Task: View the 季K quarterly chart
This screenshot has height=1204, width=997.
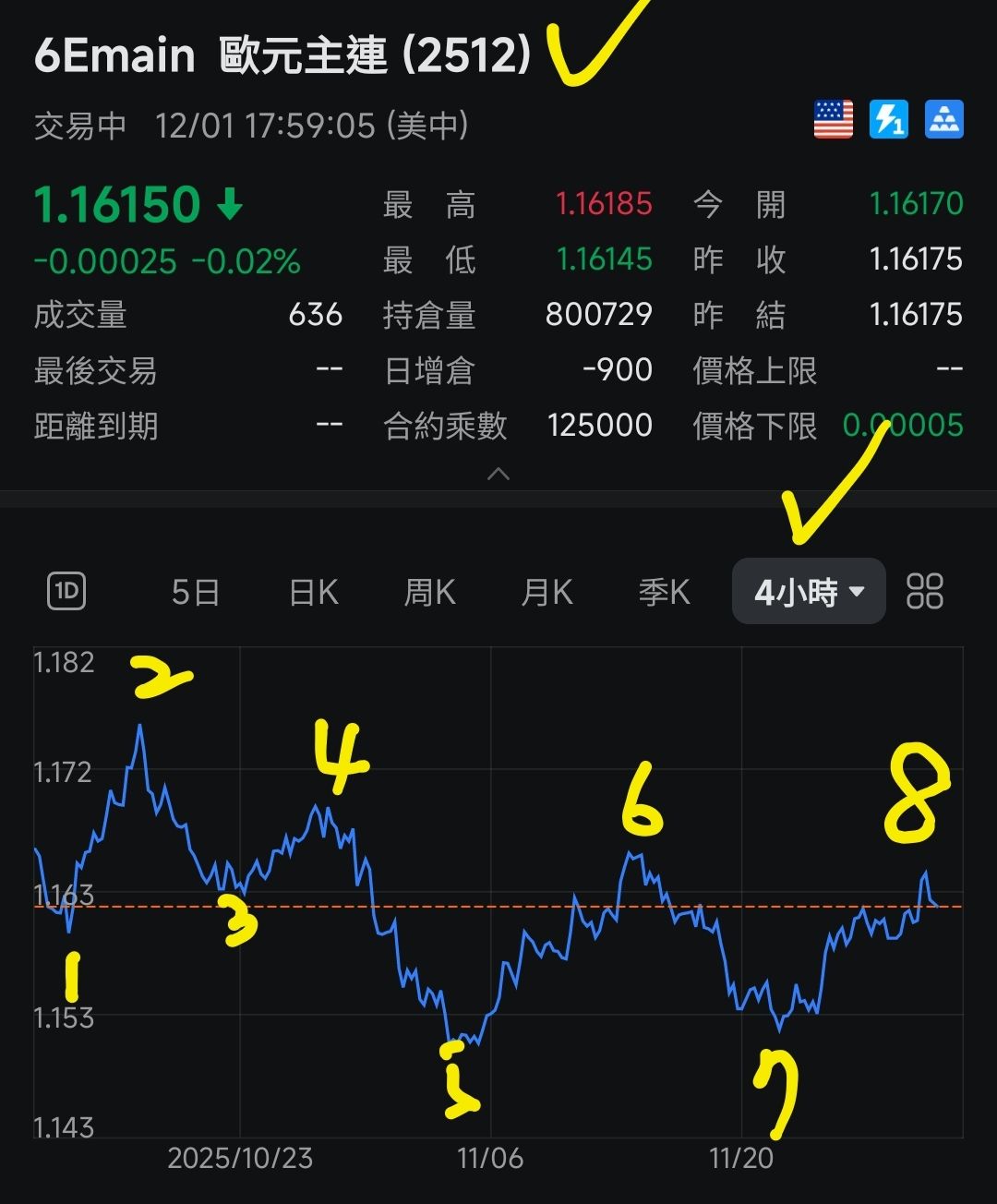Action: (665, 592)
